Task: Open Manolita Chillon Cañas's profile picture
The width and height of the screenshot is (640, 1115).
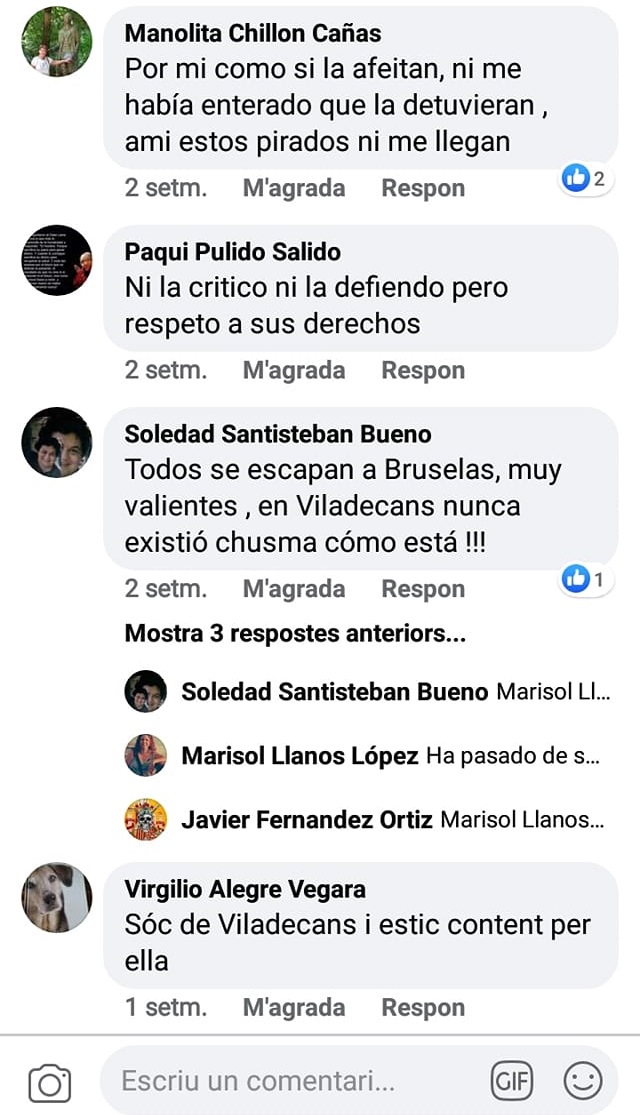Action: [x=57, y=41]
